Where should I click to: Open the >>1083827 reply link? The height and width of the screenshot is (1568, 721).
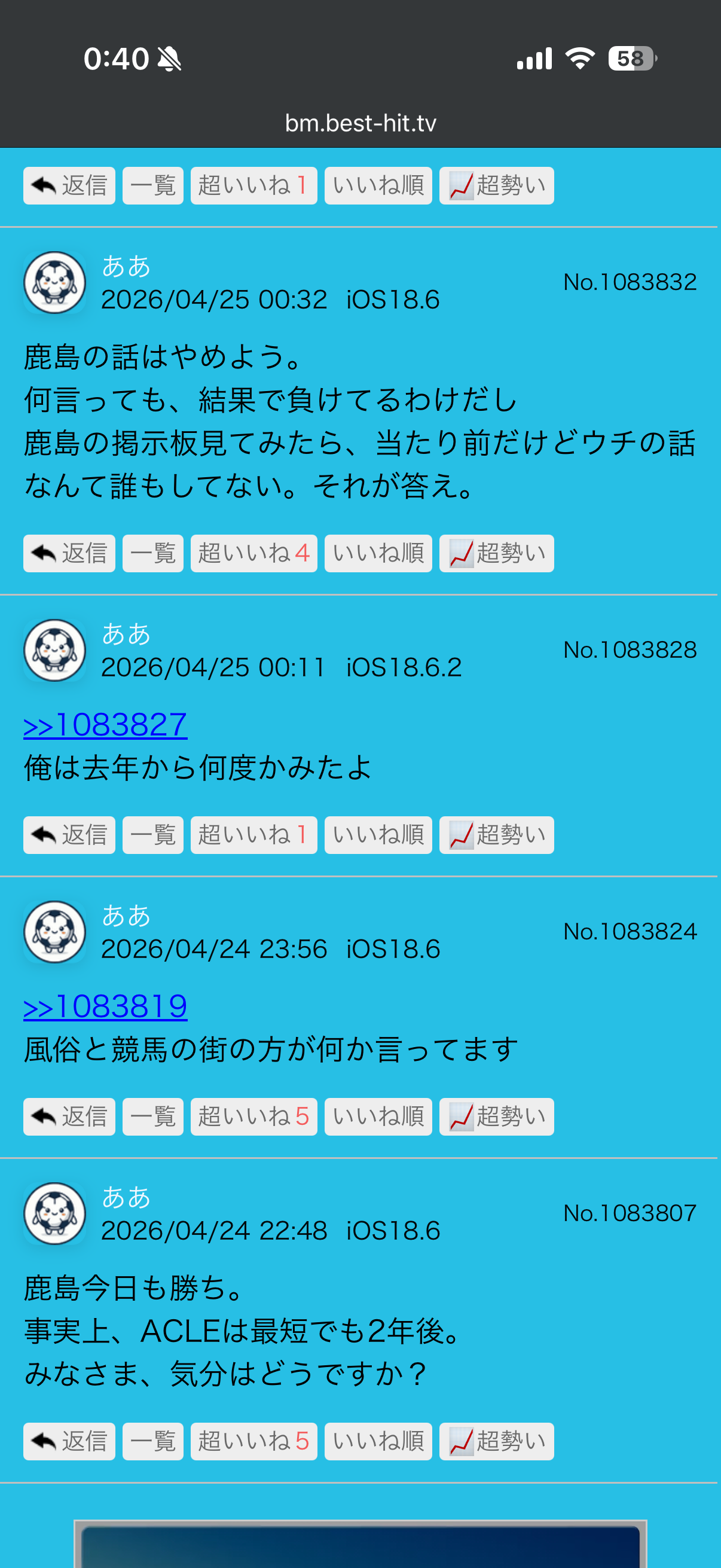click(105, 724)
